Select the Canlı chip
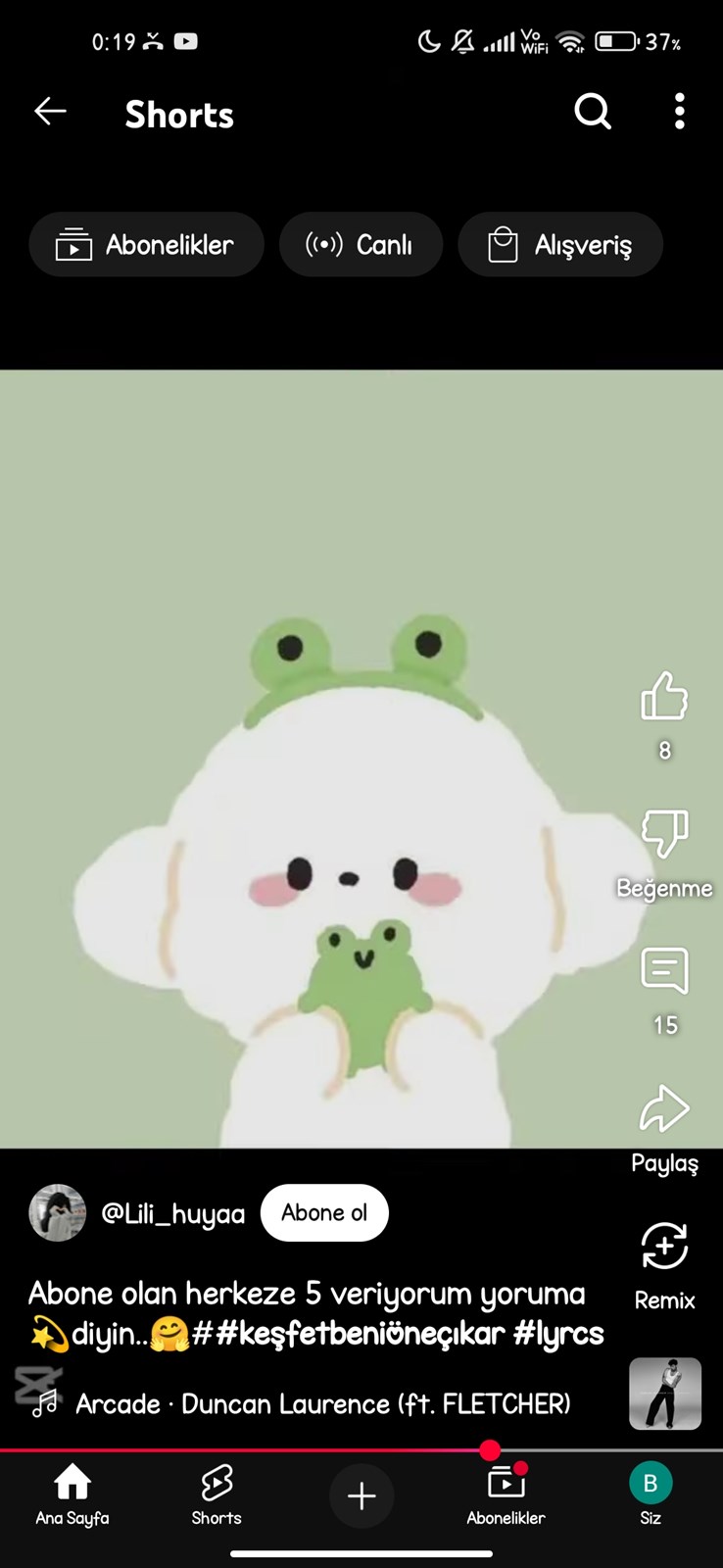723x1568 pixels. (361, 244)
